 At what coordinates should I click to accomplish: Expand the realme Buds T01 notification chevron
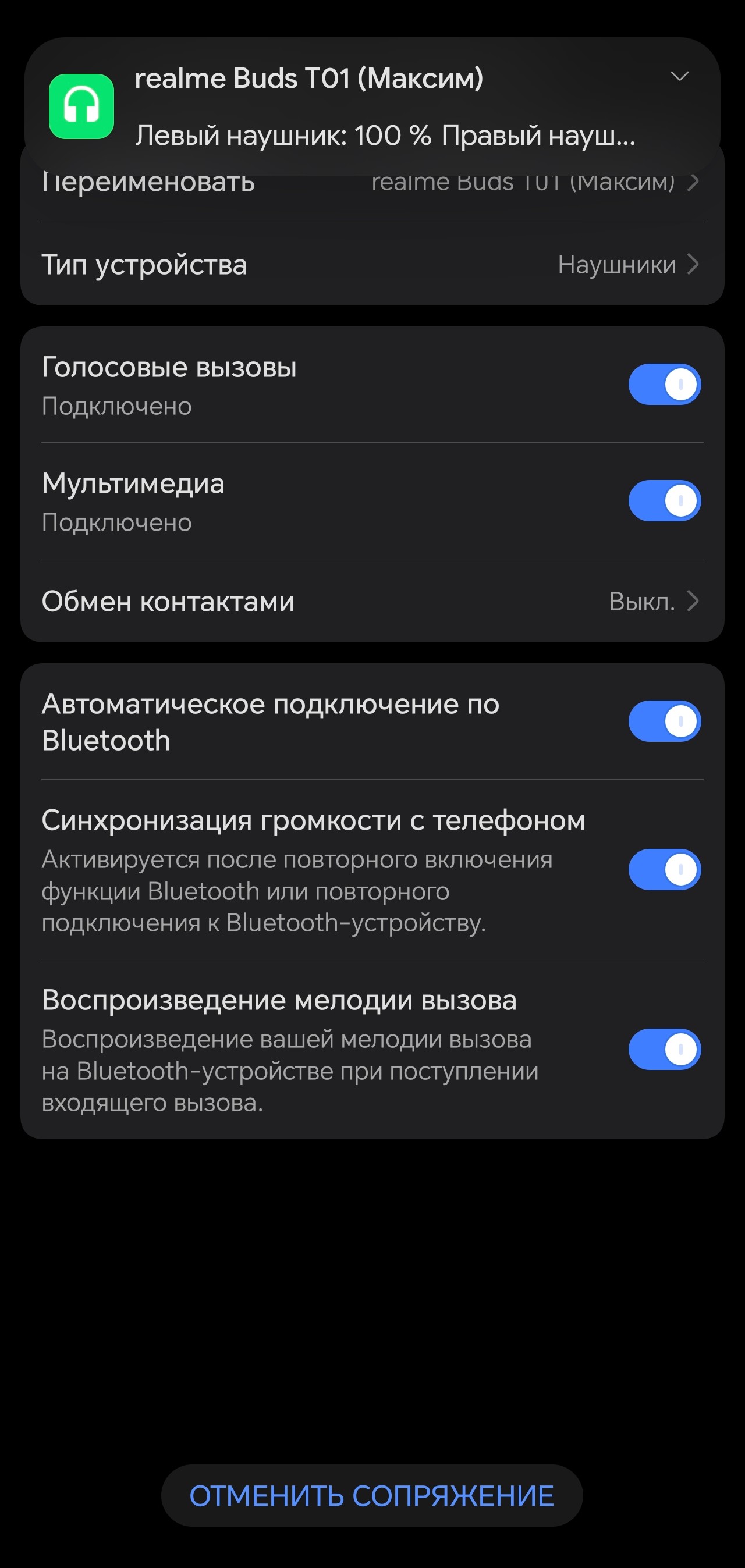pyautogui.click(x=679, y=77)
